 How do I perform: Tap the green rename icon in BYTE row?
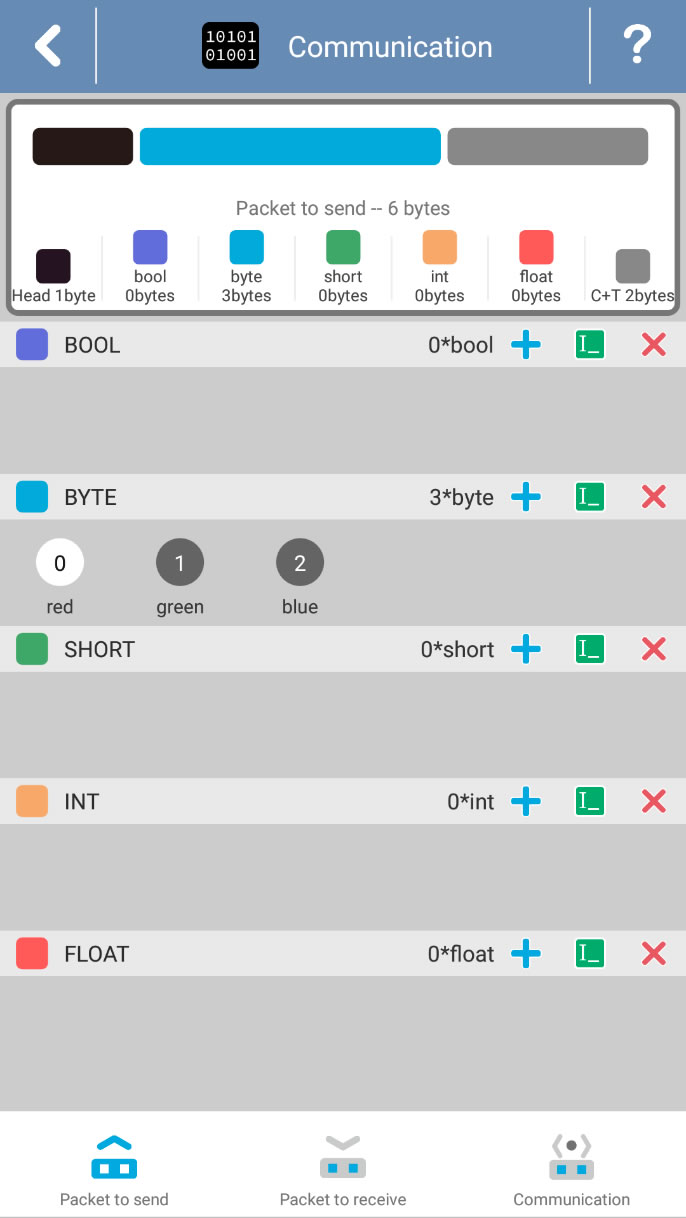[x=590, y=497]
